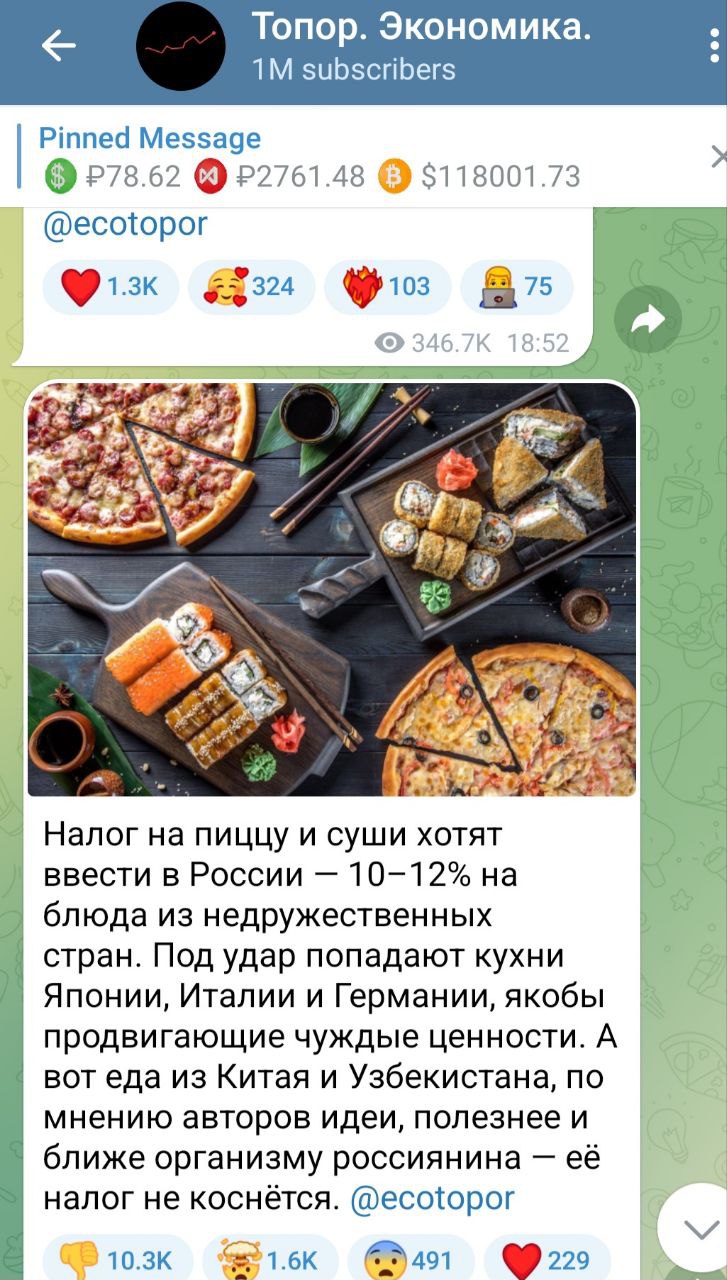Tap the scared face reaction 491
This screenshot has width=727, height=1280.
pos(409,1259)
